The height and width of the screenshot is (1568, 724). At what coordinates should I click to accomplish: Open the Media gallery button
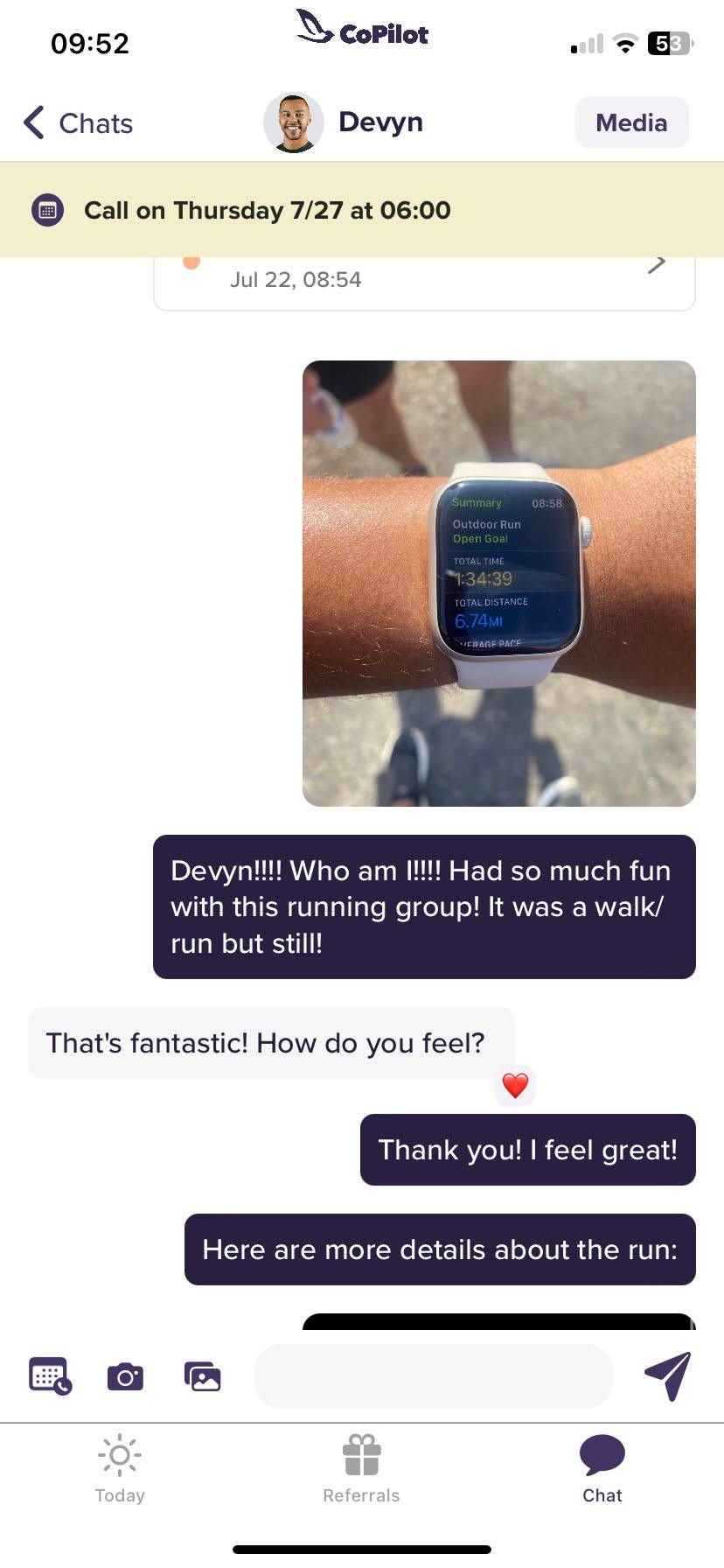point(631,122)
